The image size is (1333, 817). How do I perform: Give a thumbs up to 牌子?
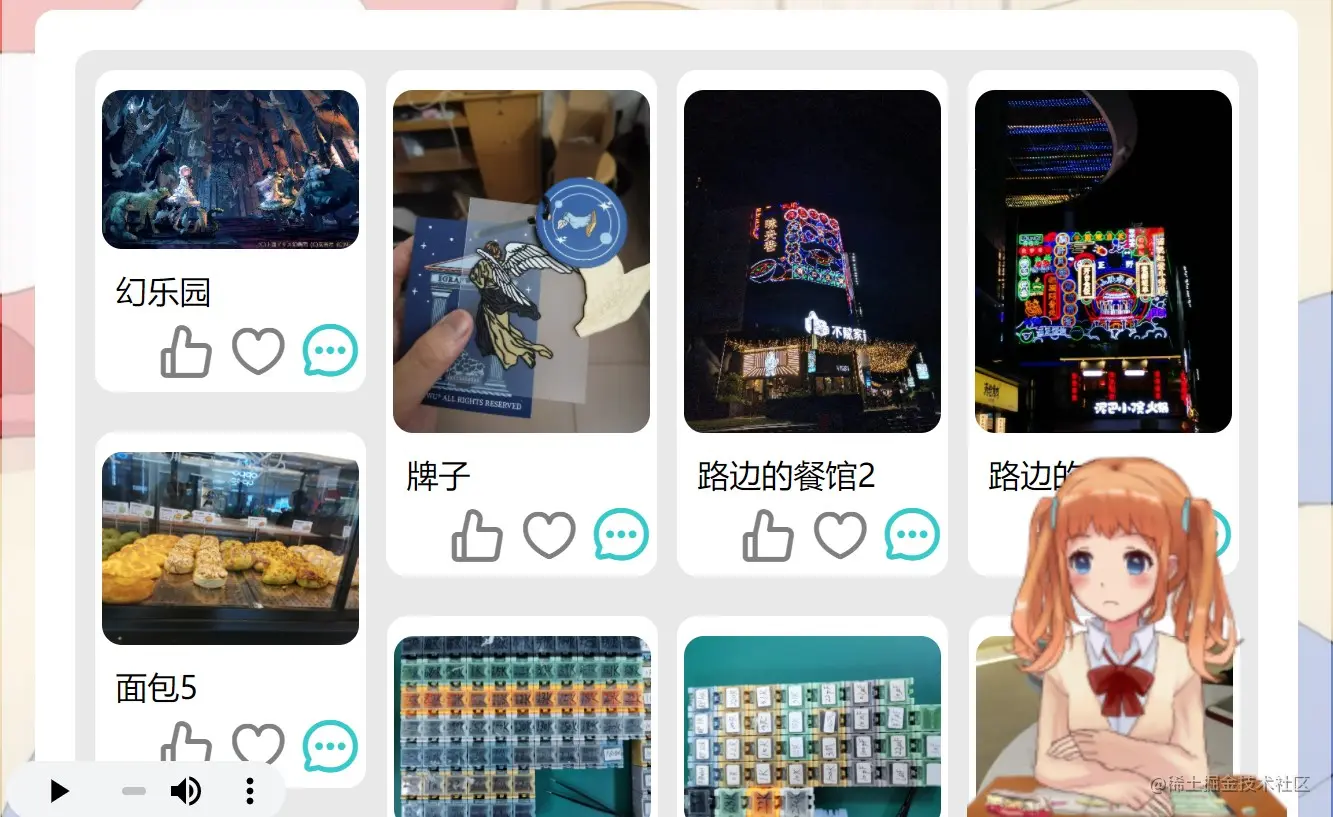pos(477,535)
